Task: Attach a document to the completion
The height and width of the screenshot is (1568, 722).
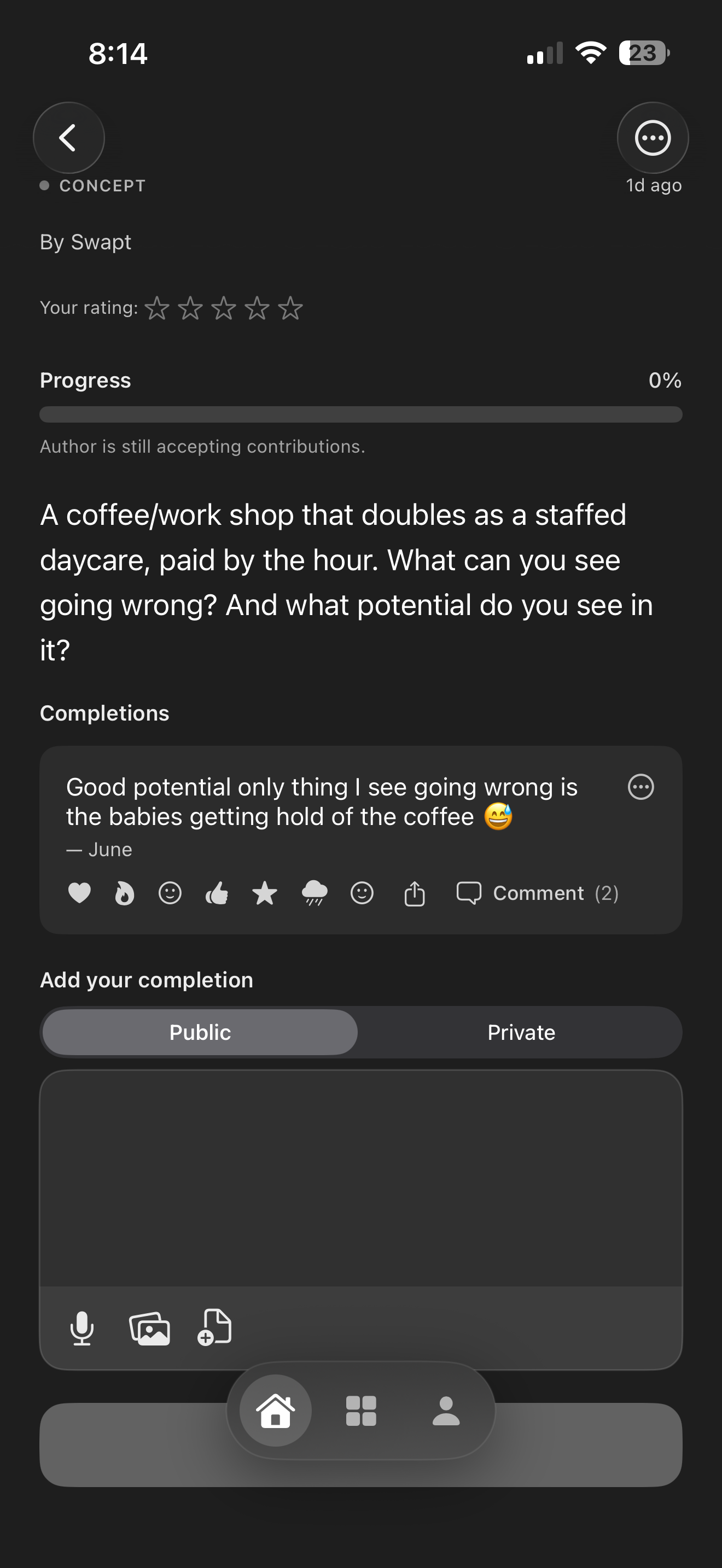Action: pyautogui.click(x=215, y=1326)
